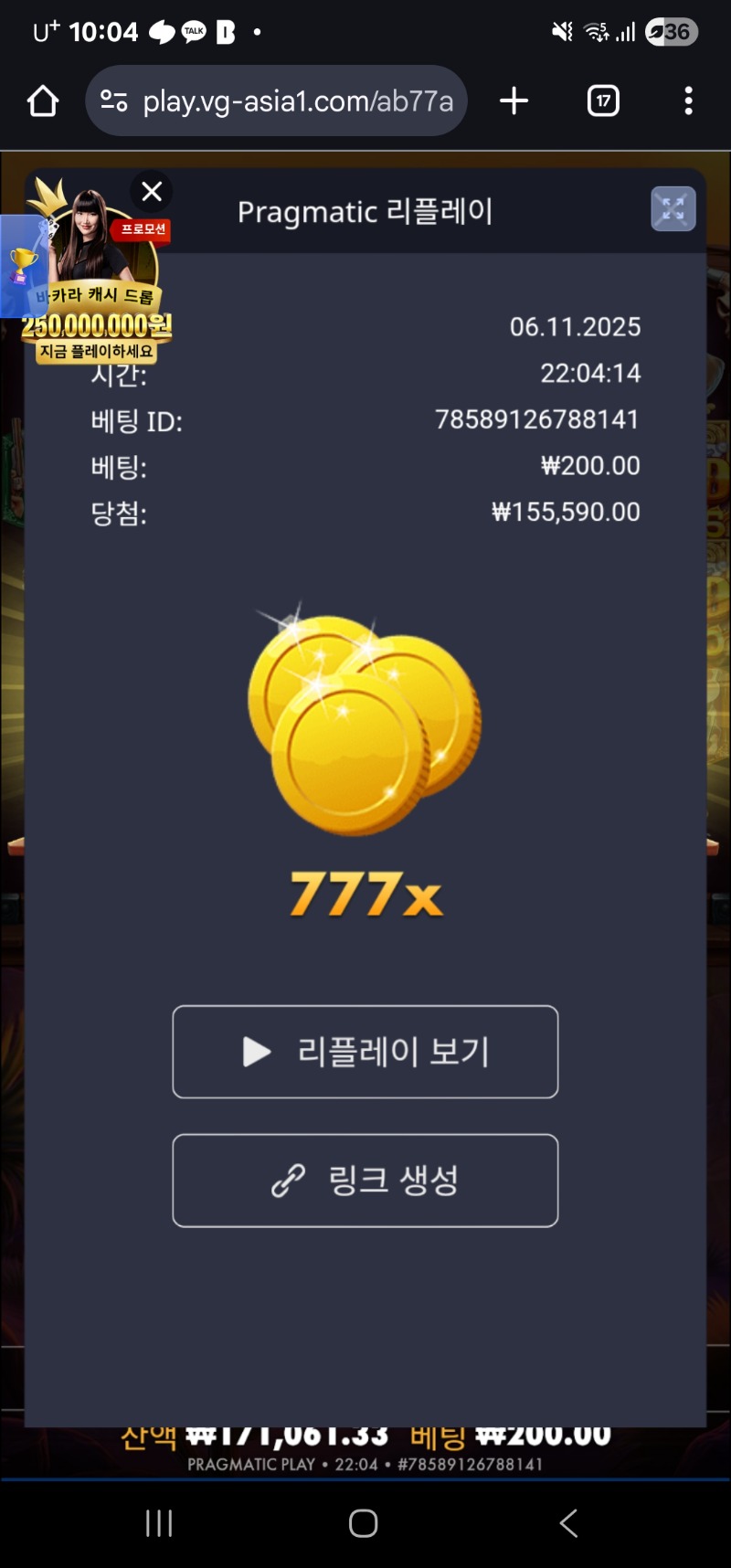731x1568 pixels.
Task: Select the 베팅 ID number 78589126788141
Action: click(x=538, y=419)
